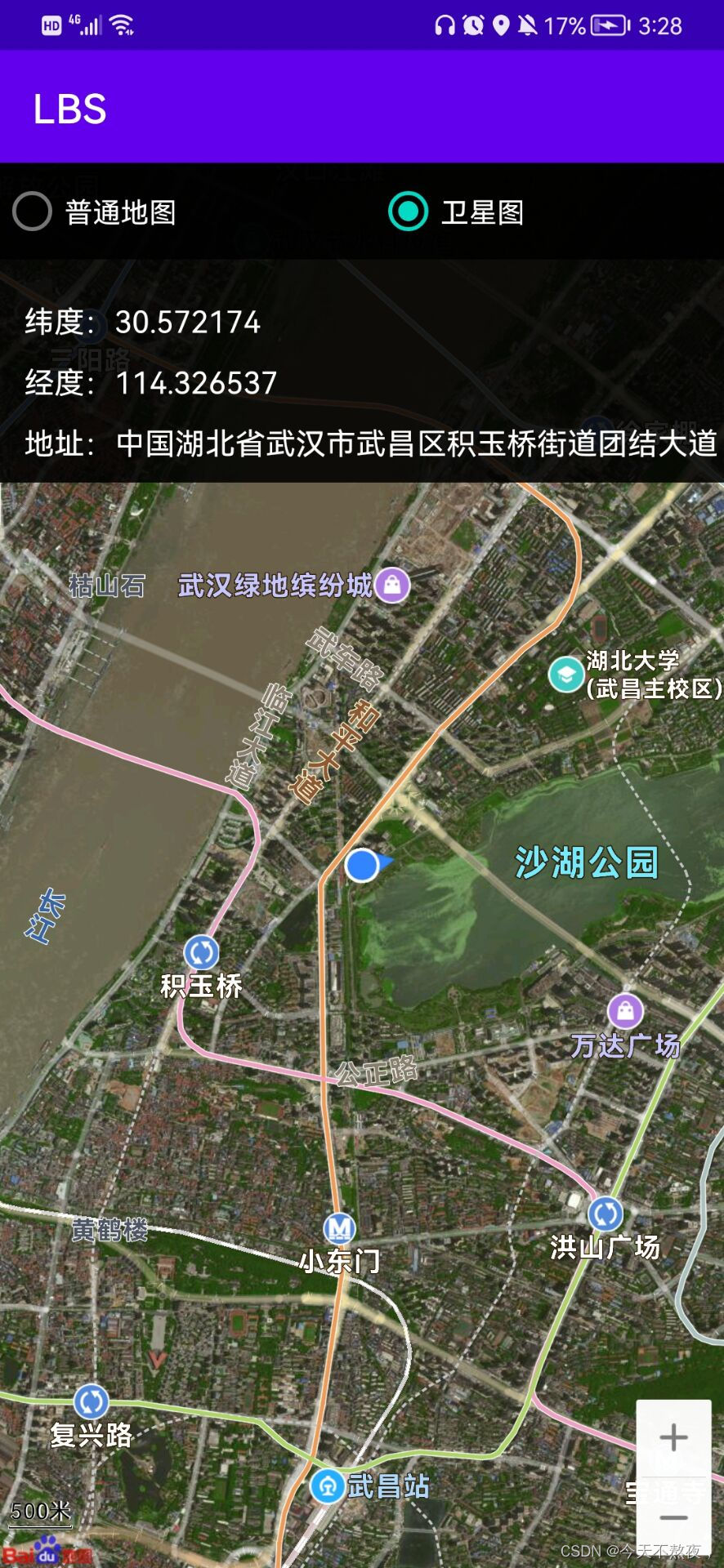This screenshot has width=724, height=1568.
Task: Tap the 武昌站 railway station marker
Action: [328, 1486]
